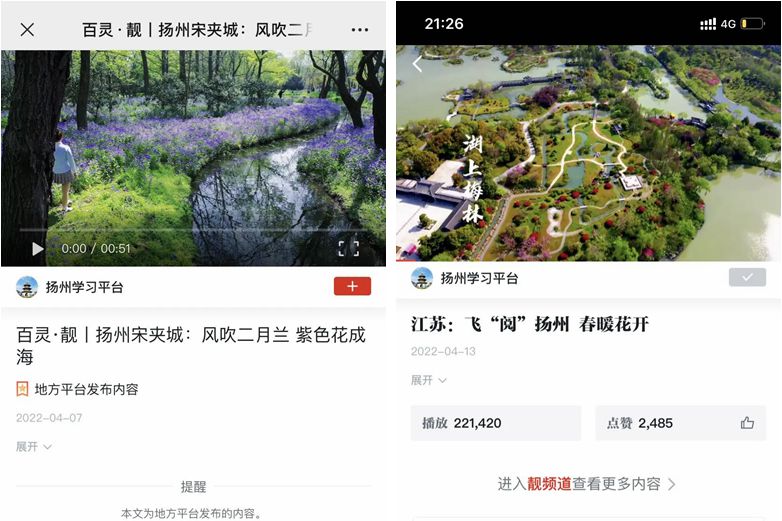Open the three-dot overflow menu

[x=360, y=29]
